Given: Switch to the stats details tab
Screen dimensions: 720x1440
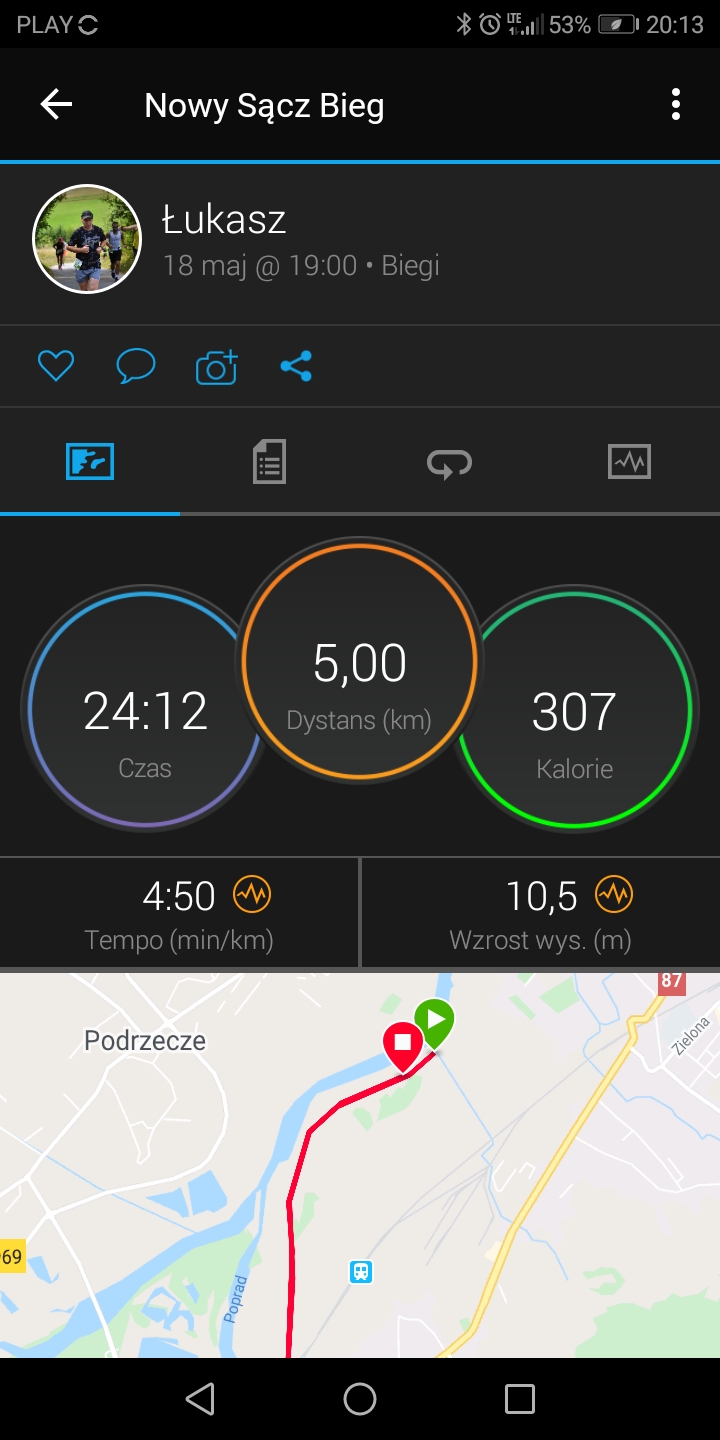Looking at the screenshot, I should (269, 462).
